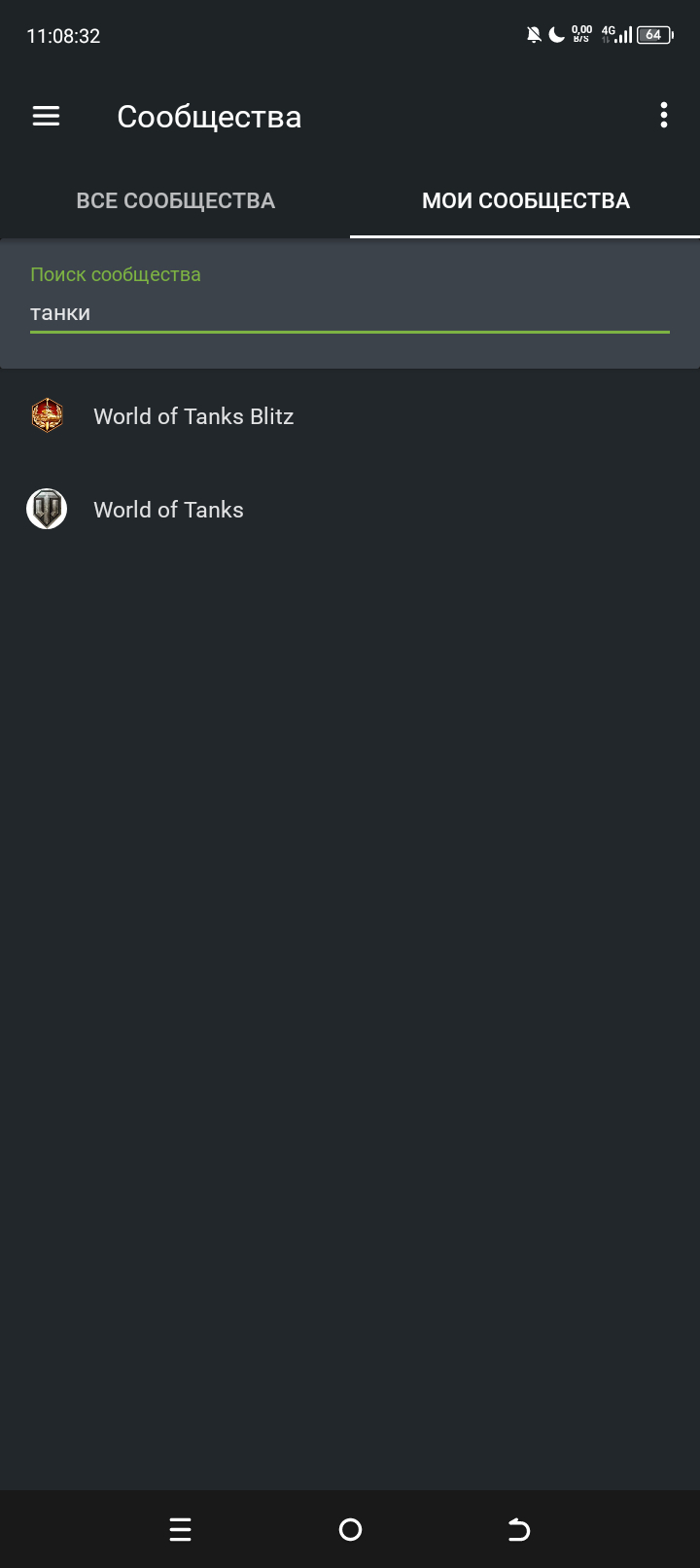Switch to the ВСЕ СООБЩЕСТВА tab
700x1568 pixels.
pos(175,200)
